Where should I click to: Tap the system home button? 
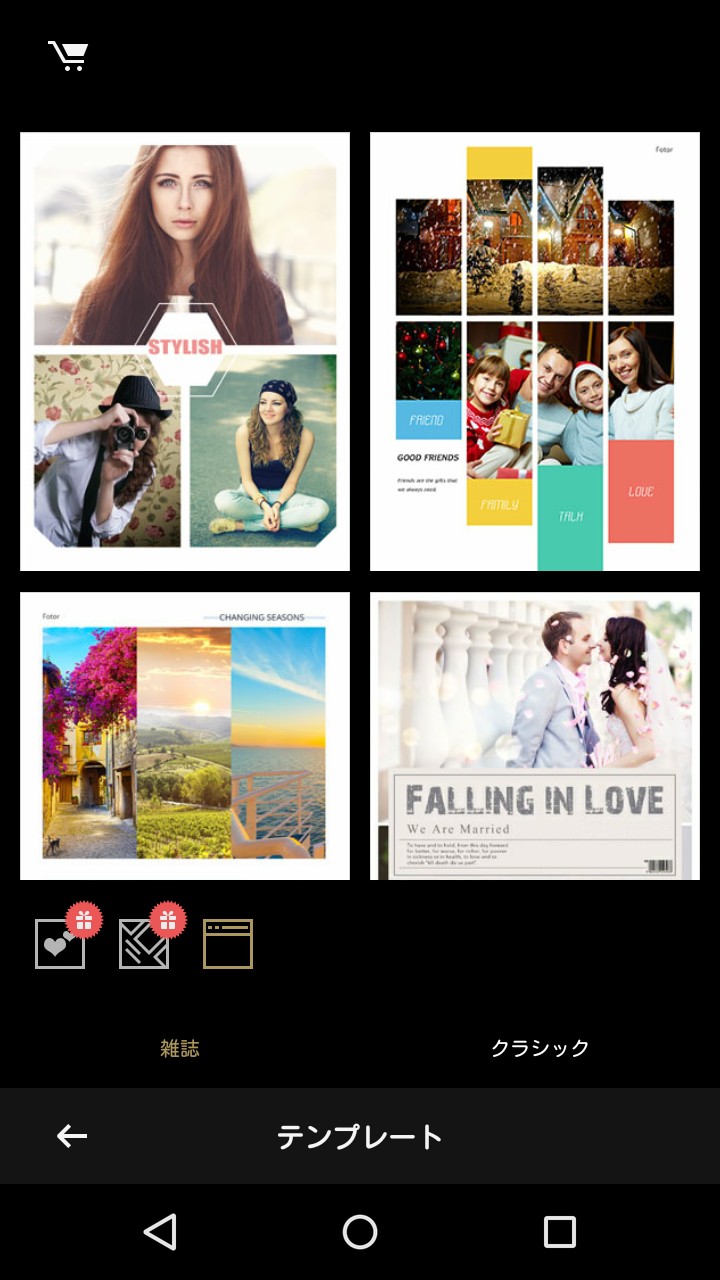(x=360, y=1232)
